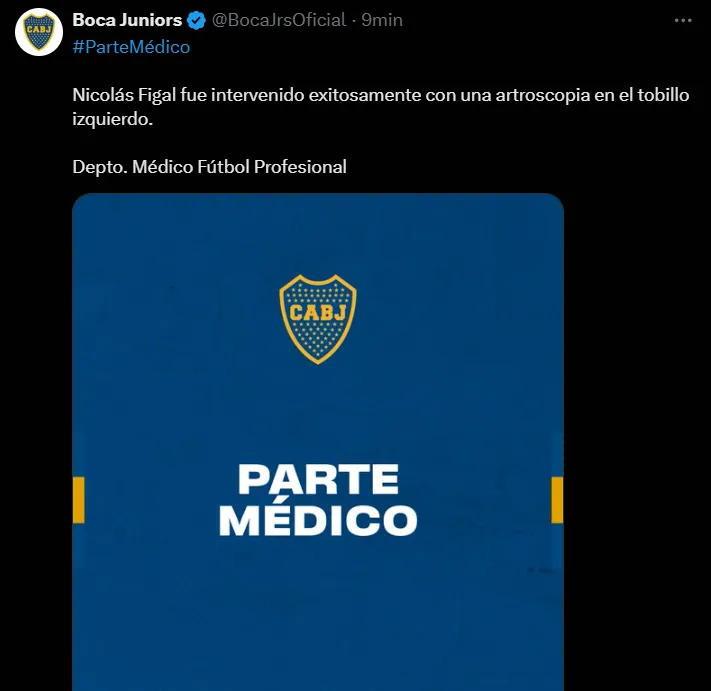Open the tweet's 9min timestamp

pyautogui.click(x=379, y=20)
